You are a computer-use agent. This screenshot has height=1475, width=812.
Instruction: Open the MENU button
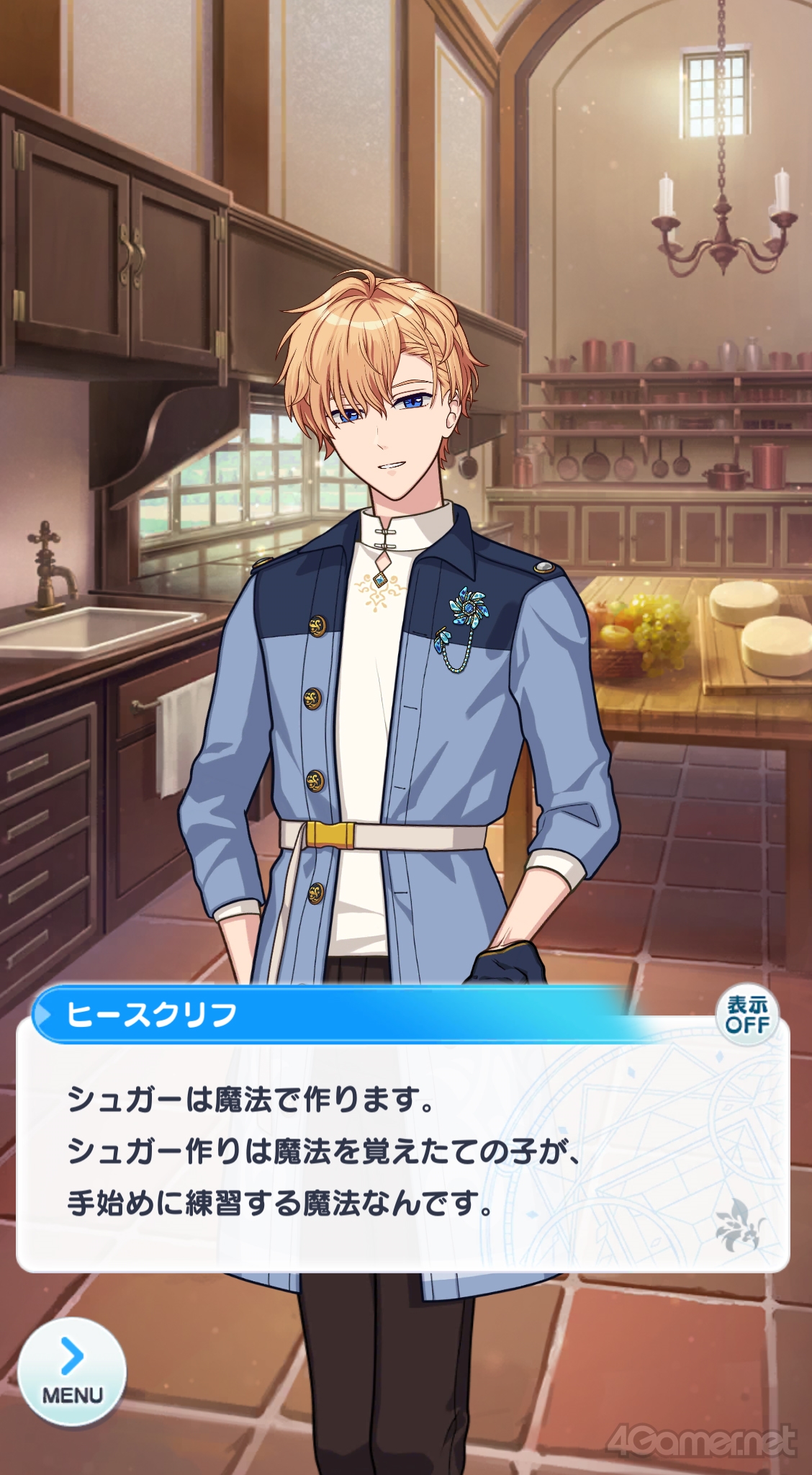coord(72,1371)
